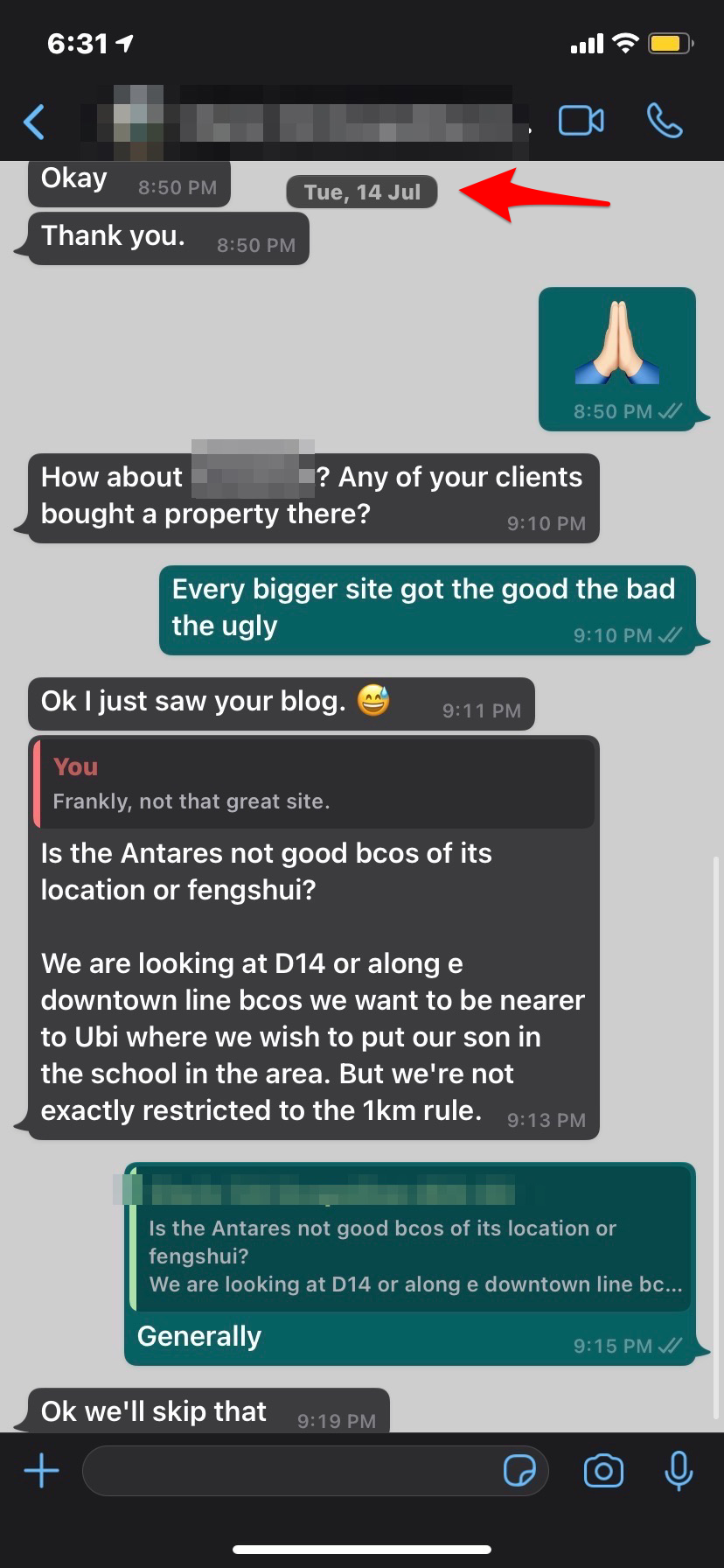Screen dimensions: 724x1568
Task: Start a voice call
Action: point(665,121)
